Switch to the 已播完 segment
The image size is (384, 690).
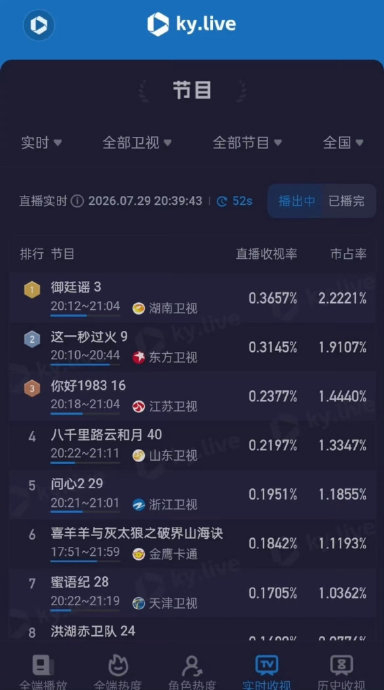[347, 201]
